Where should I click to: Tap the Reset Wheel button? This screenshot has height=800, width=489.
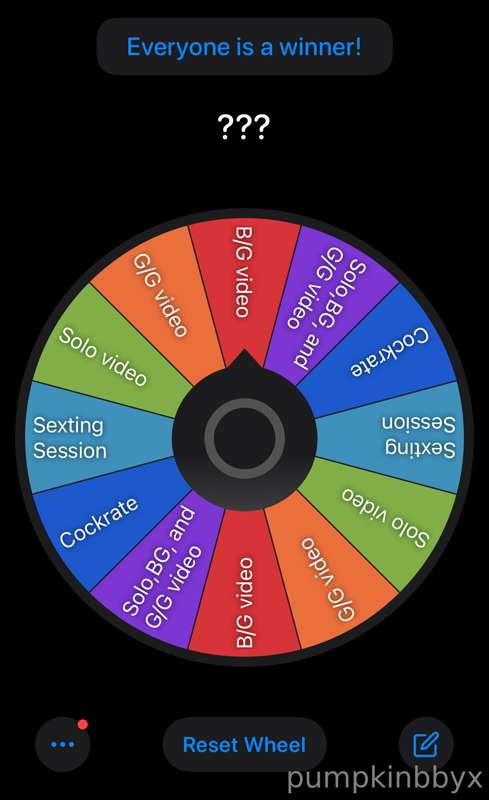coord(244,744)
